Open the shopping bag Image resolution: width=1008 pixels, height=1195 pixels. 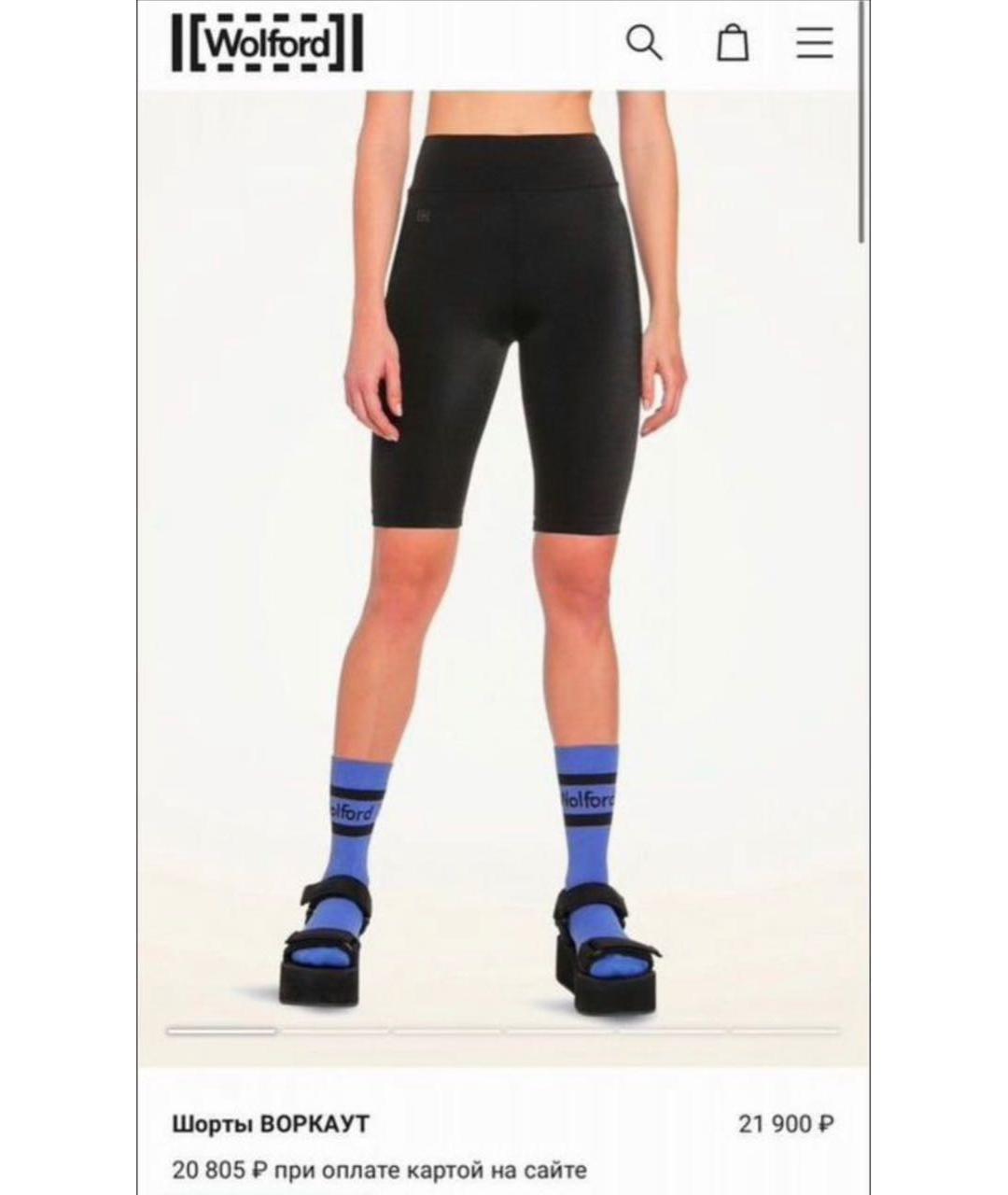[733, 43]
